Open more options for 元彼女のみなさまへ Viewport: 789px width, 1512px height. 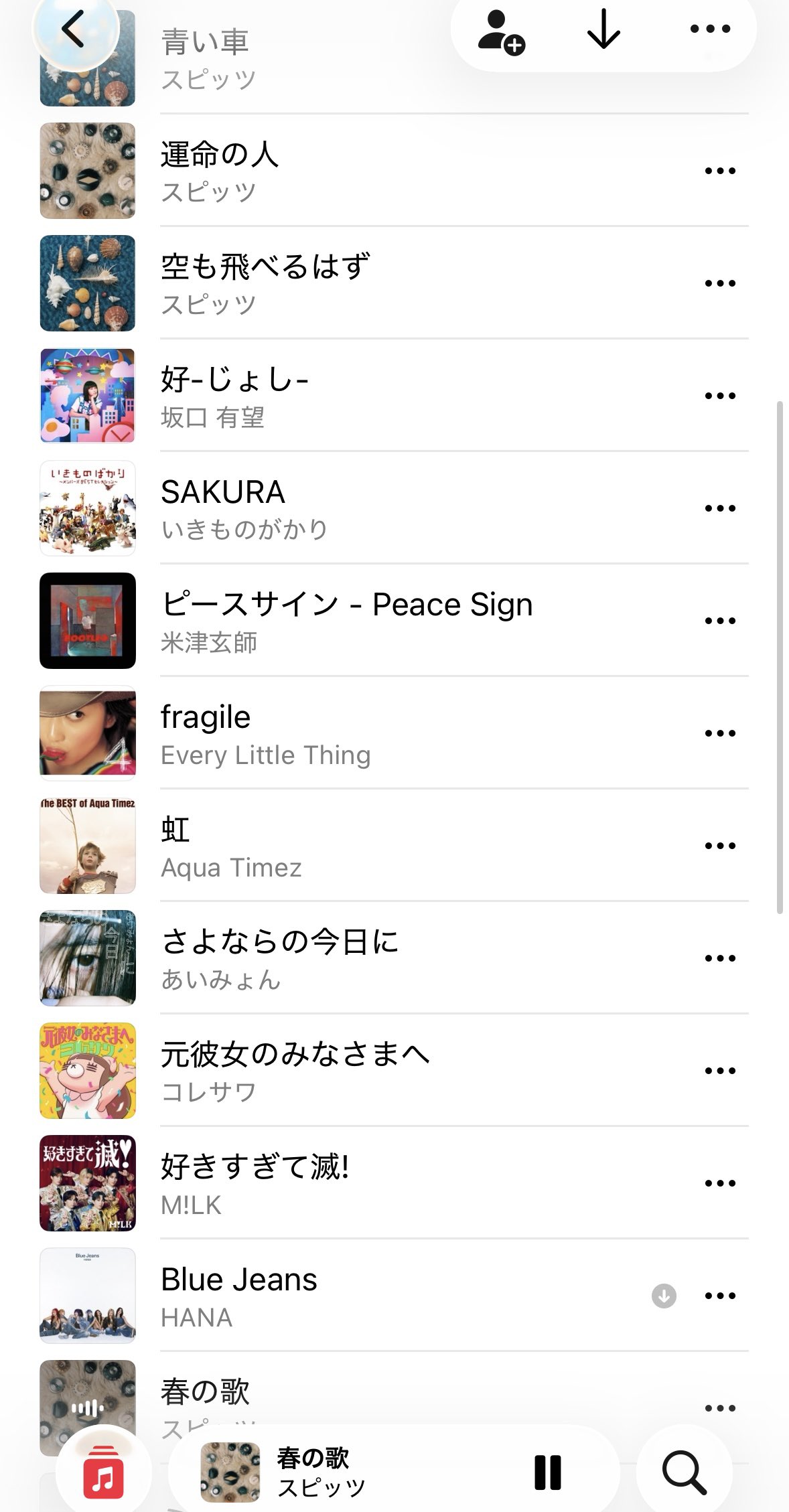[x=720, y=1071]
